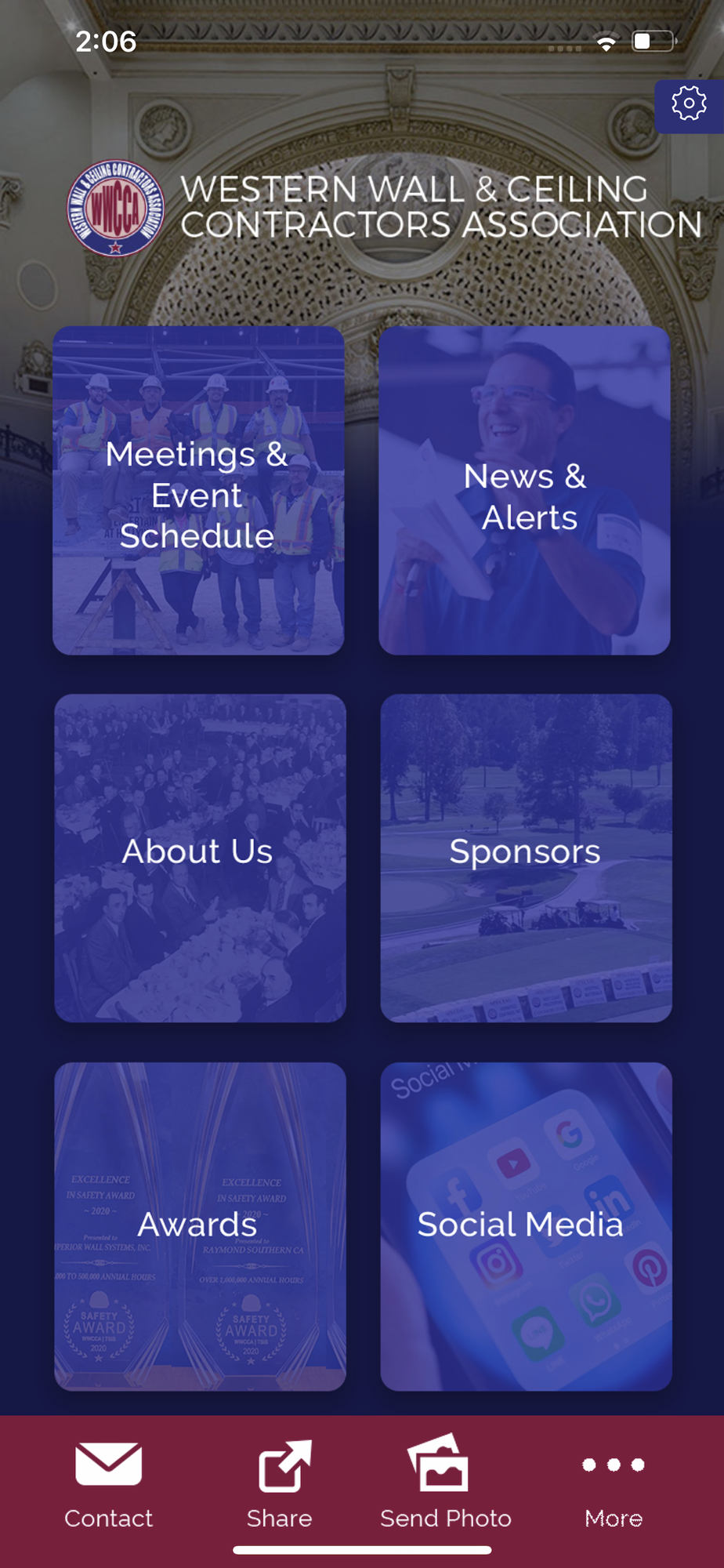Open the Social Media tile

(526, 1227)
